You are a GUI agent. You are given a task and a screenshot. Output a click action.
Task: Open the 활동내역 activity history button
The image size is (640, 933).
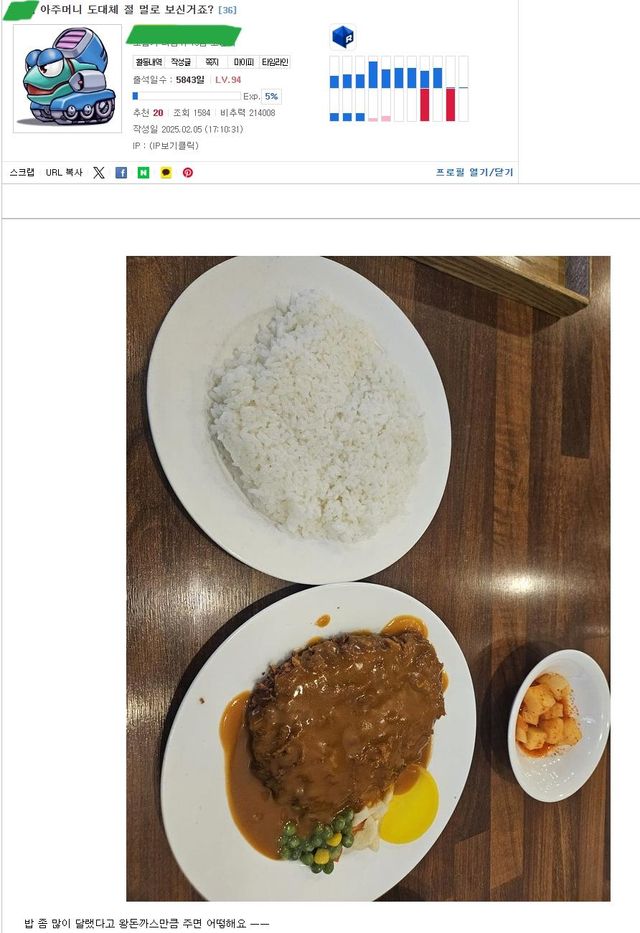(147, 62)
